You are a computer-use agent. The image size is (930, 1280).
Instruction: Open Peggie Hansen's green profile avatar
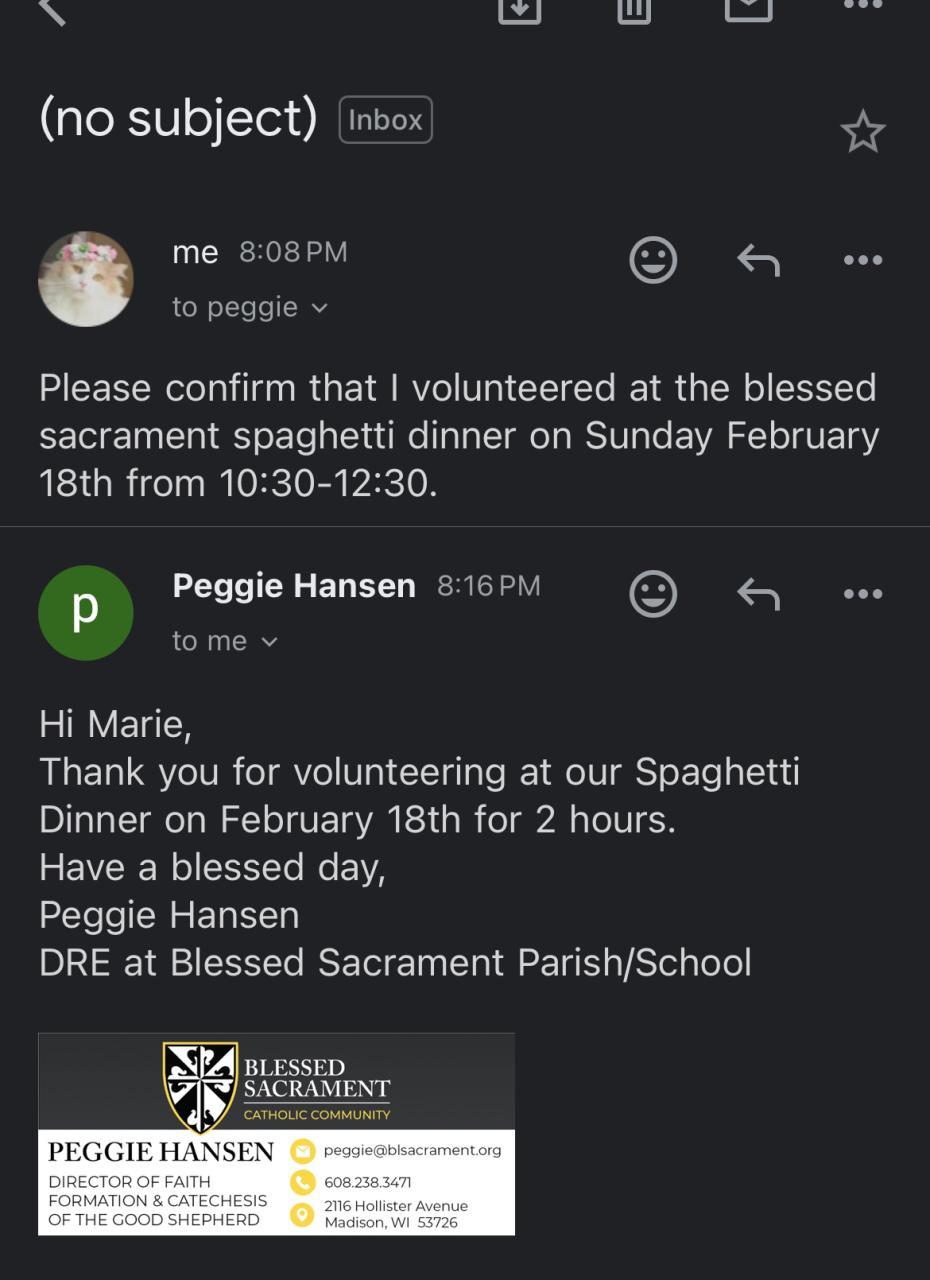86,612
